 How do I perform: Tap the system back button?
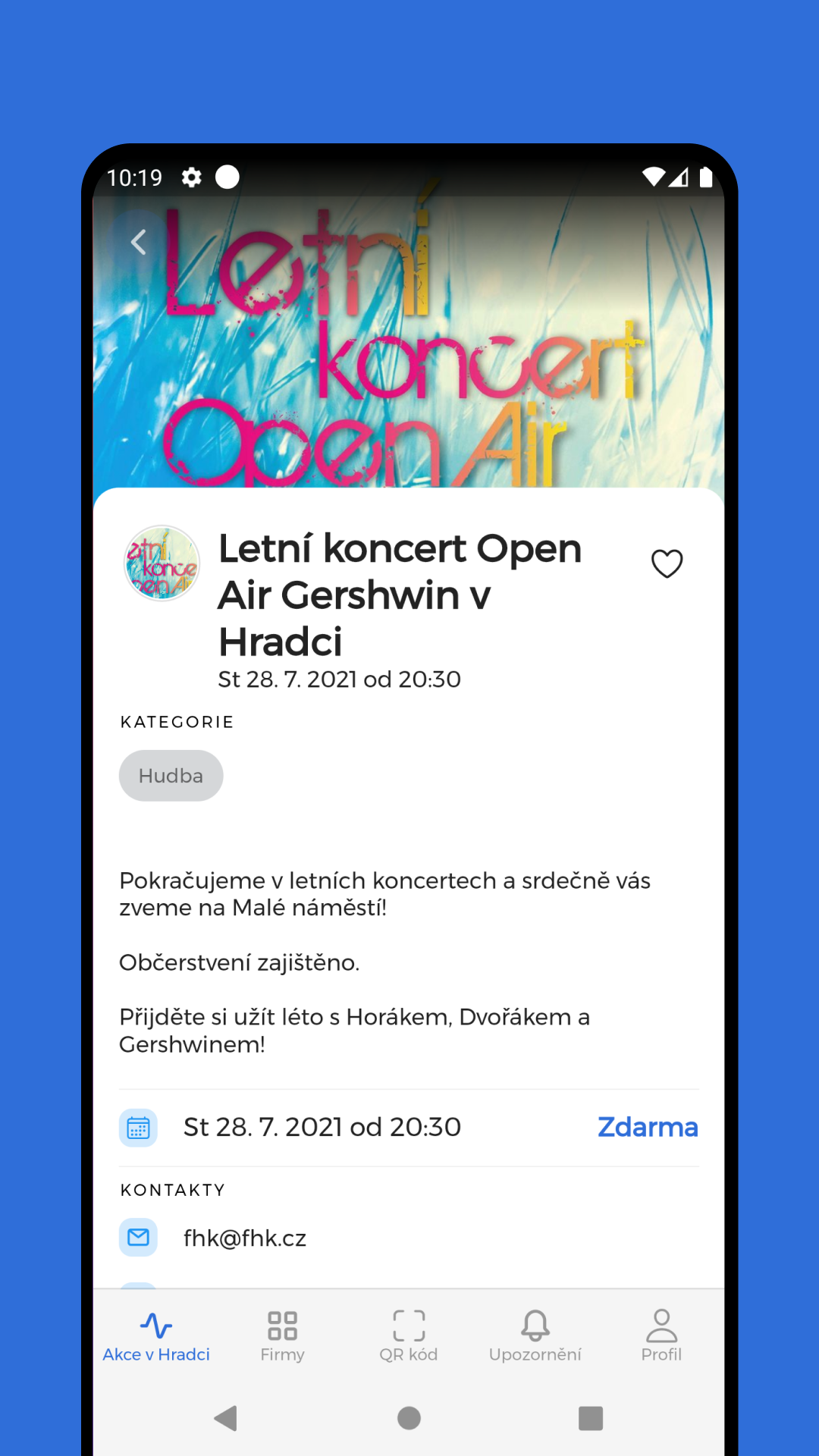(226, 1418)
